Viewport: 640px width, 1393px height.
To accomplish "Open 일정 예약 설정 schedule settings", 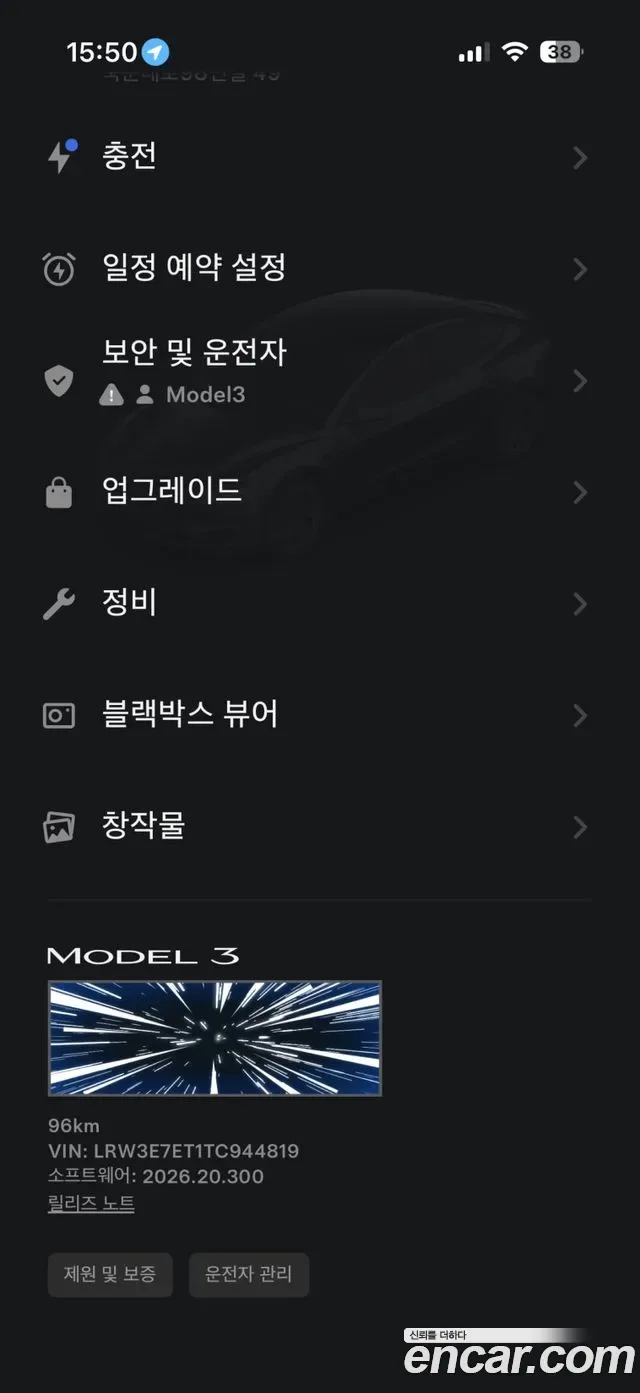I will pyautogui.click(x=319, y=268).
